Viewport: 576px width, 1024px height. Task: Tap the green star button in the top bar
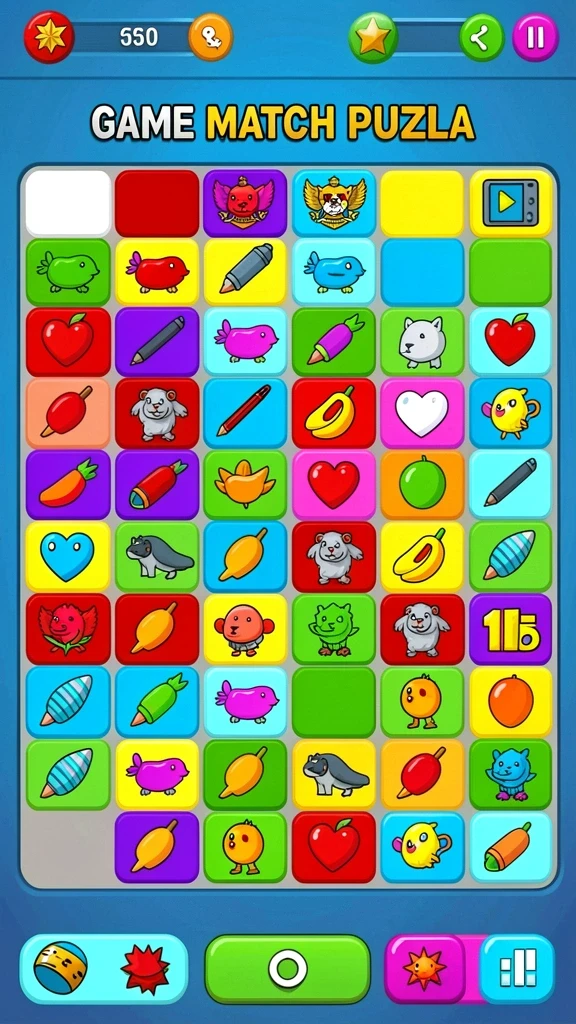point(373,38)
